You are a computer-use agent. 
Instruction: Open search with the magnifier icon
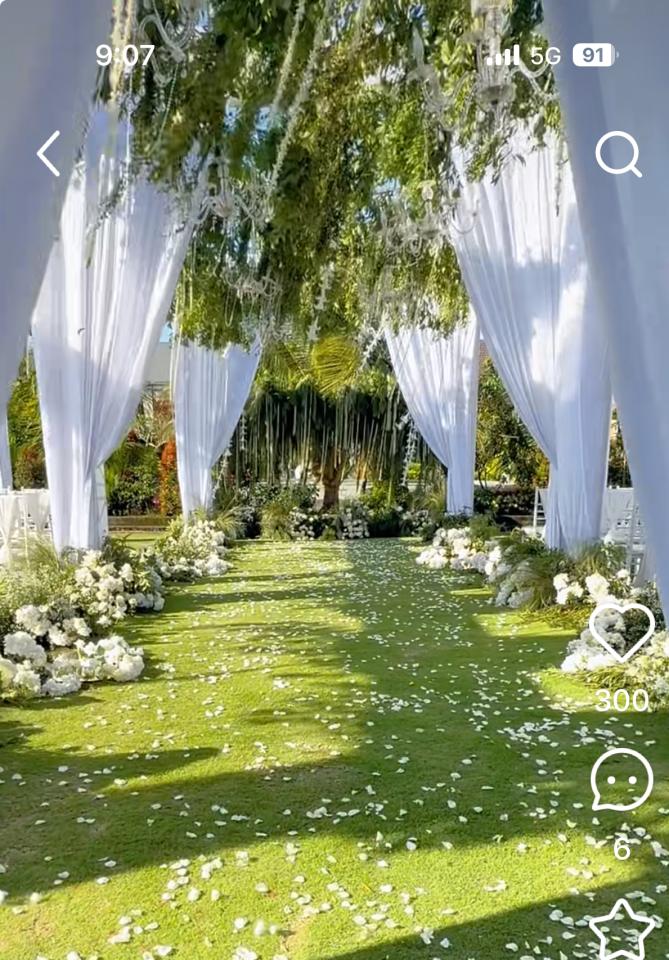(618, 154)
